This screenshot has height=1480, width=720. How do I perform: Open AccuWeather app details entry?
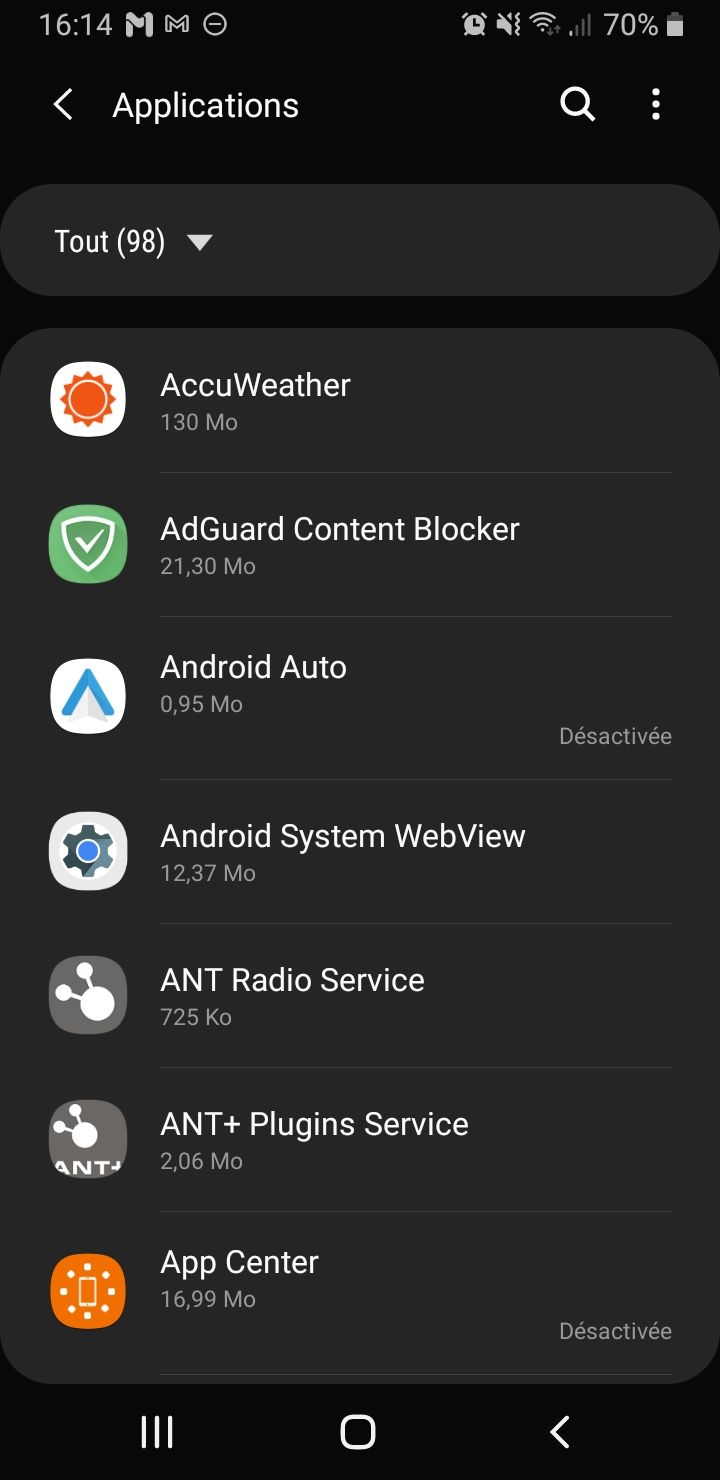click(360, 398)
